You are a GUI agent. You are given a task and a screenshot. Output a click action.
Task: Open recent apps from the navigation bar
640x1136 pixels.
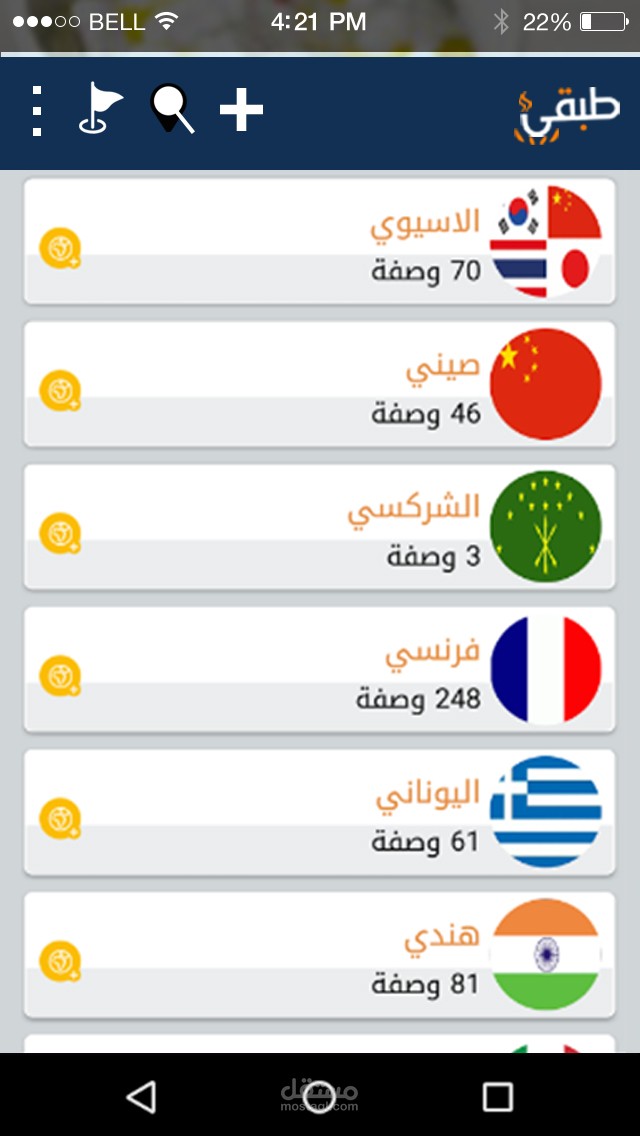tap(497, 1097)
